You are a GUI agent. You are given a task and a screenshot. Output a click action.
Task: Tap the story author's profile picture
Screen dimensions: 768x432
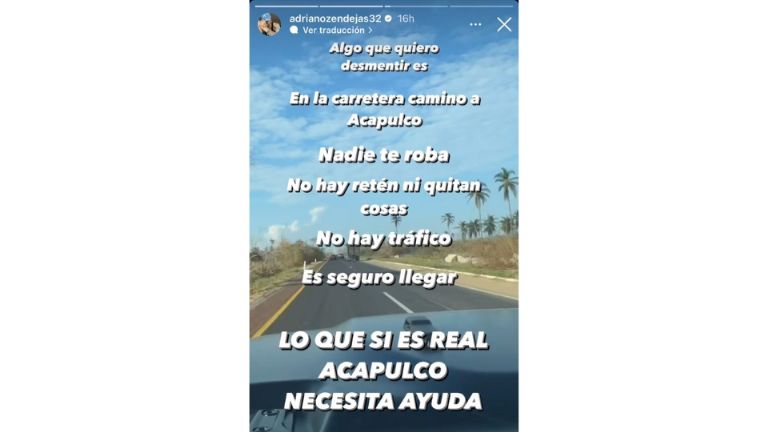[269, 24]
